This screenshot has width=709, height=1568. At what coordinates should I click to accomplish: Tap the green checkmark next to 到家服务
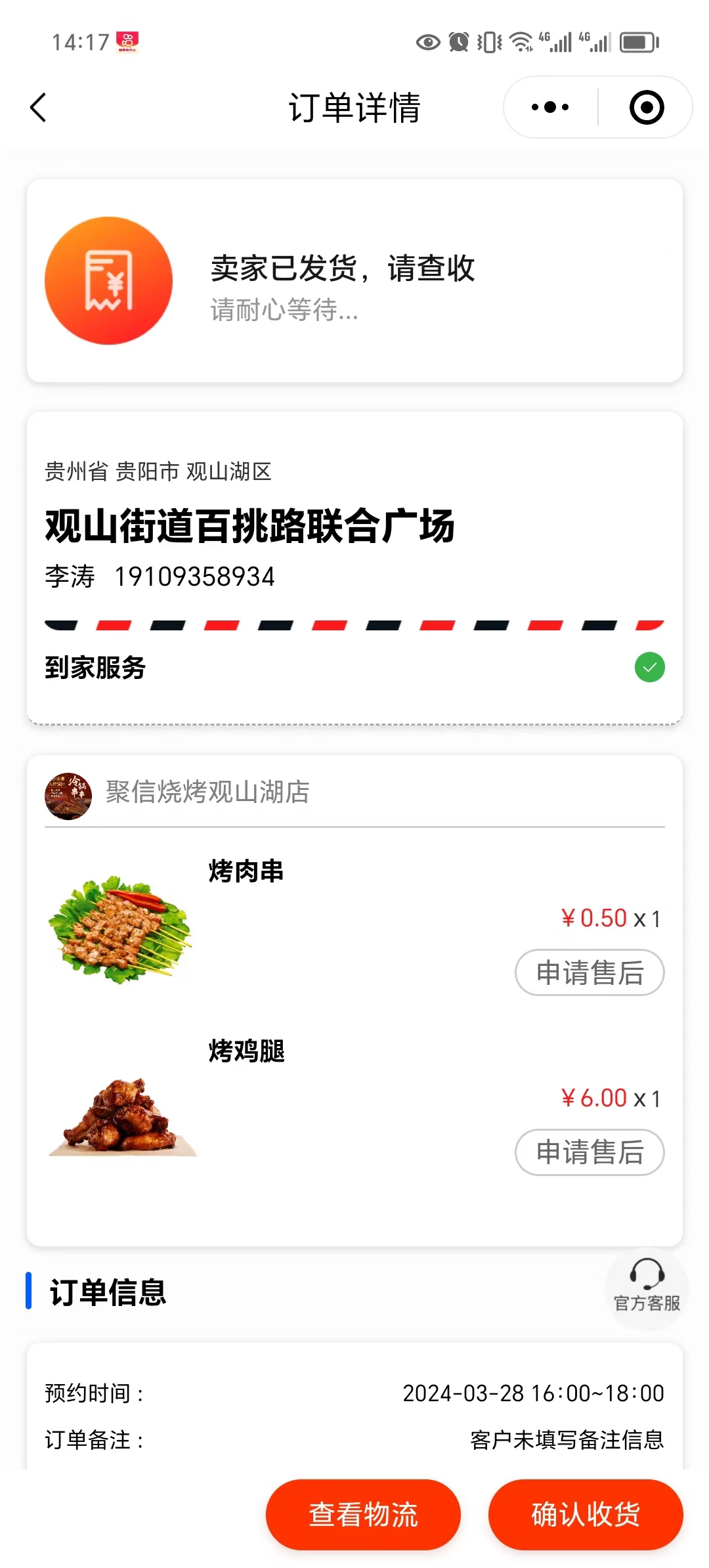(x=649, y=667)
